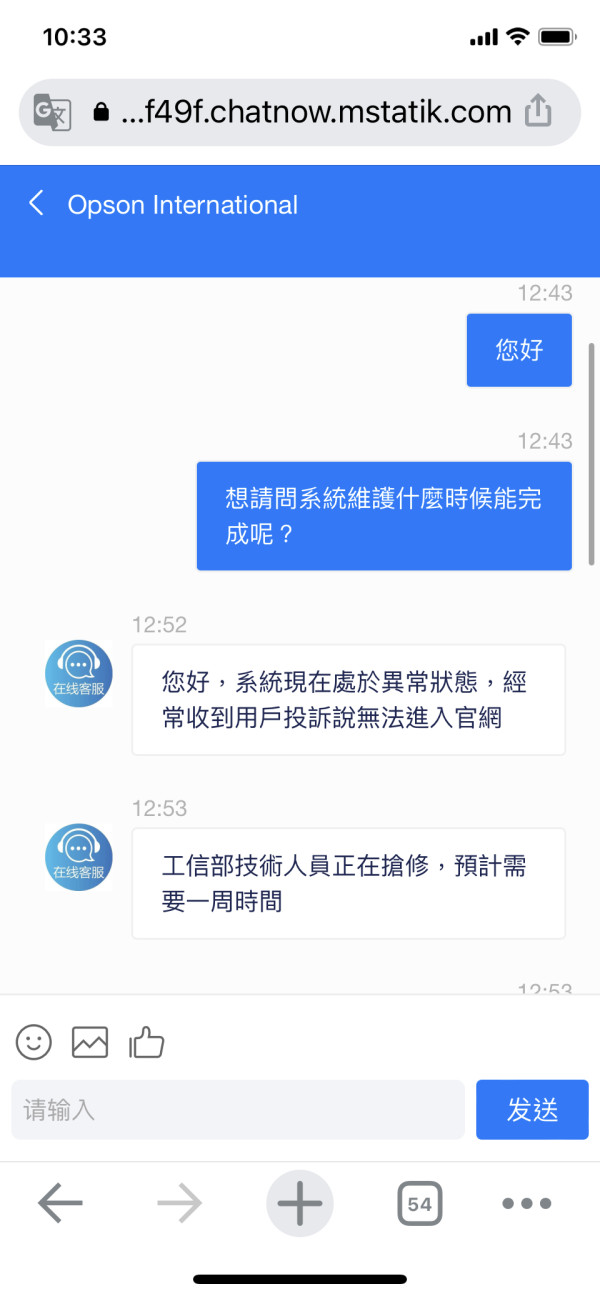
Task: Go back from Opson International chat
Action: pyautogui.click(x=36, y=204)
